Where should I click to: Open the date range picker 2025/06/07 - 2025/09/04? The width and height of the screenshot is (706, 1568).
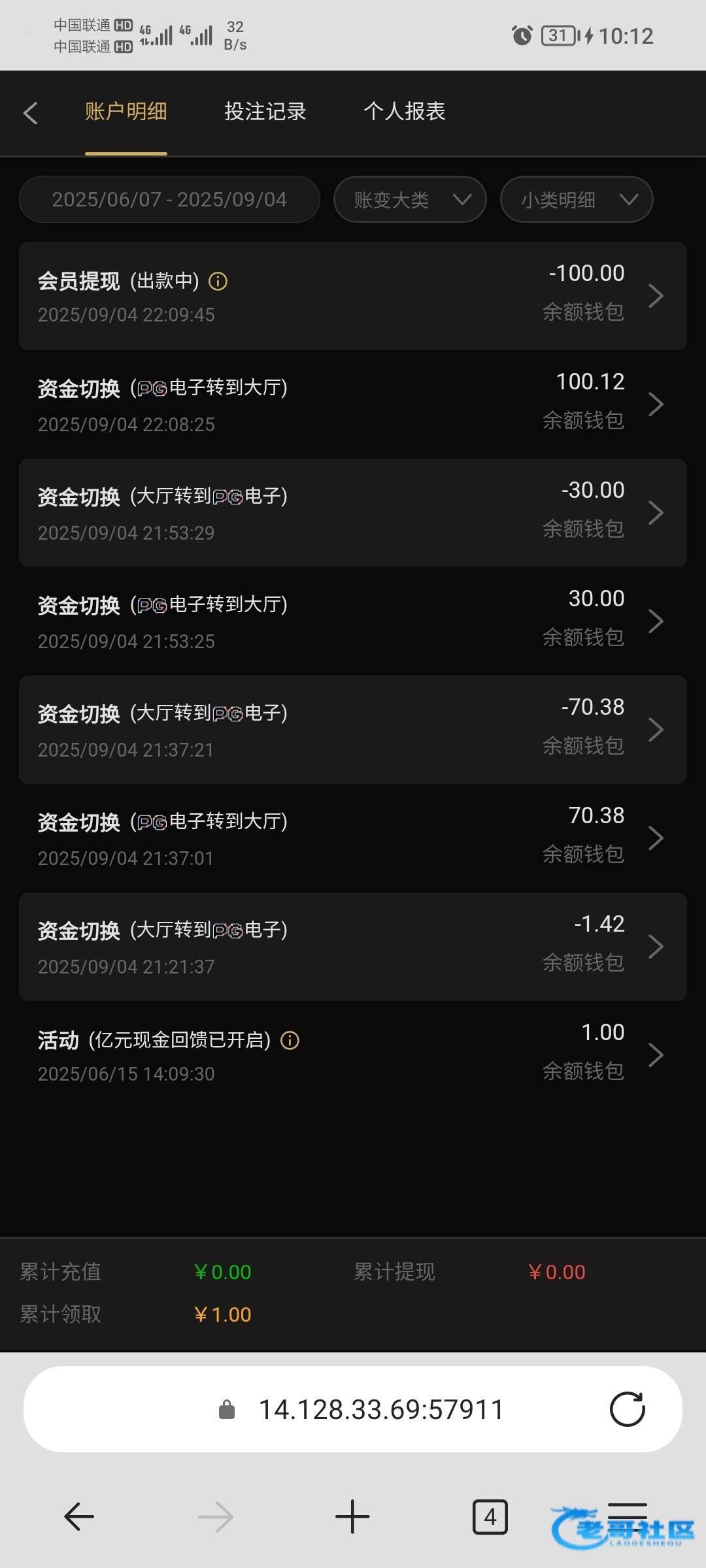click(169, 199)
